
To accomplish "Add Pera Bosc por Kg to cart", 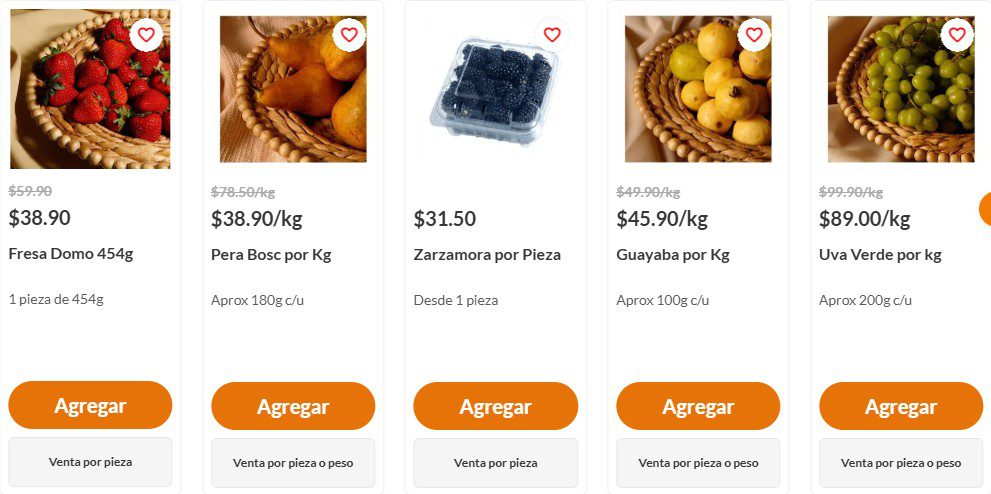I will pos(293,407).
